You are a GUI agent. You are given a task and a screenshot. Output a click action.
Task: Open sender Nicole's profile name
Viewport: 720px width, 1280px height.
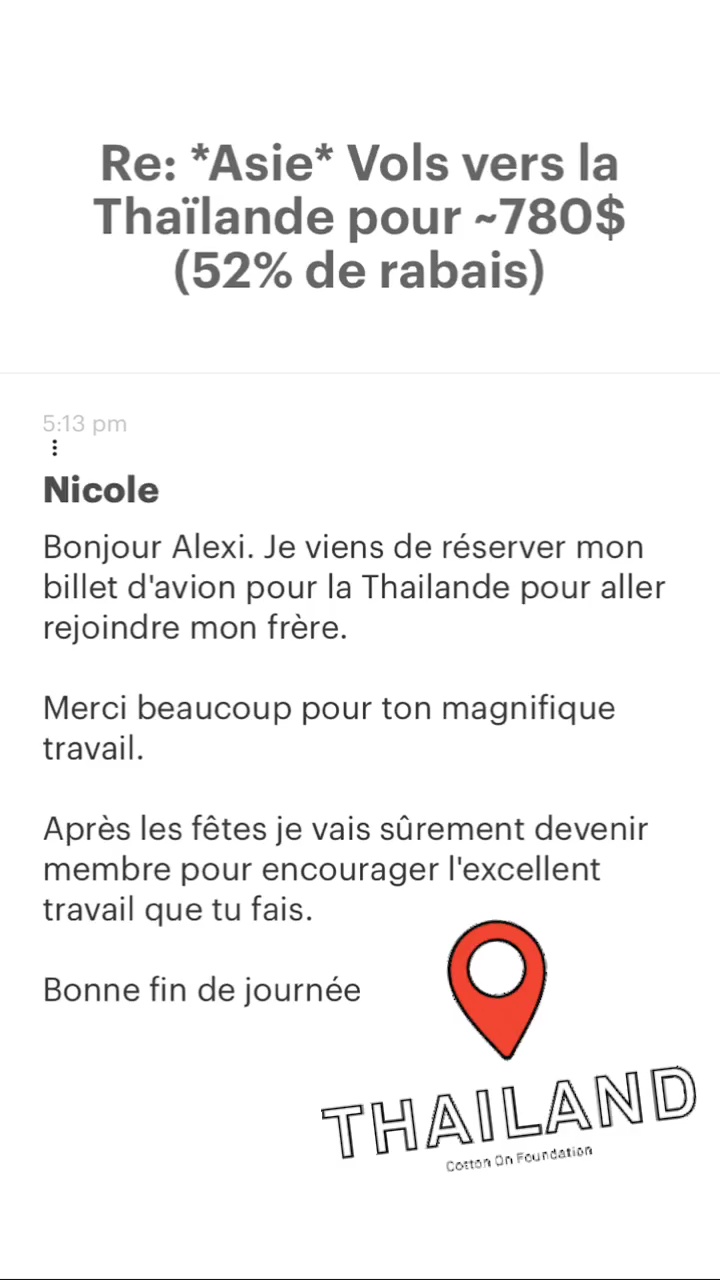[x=100, y=490]
